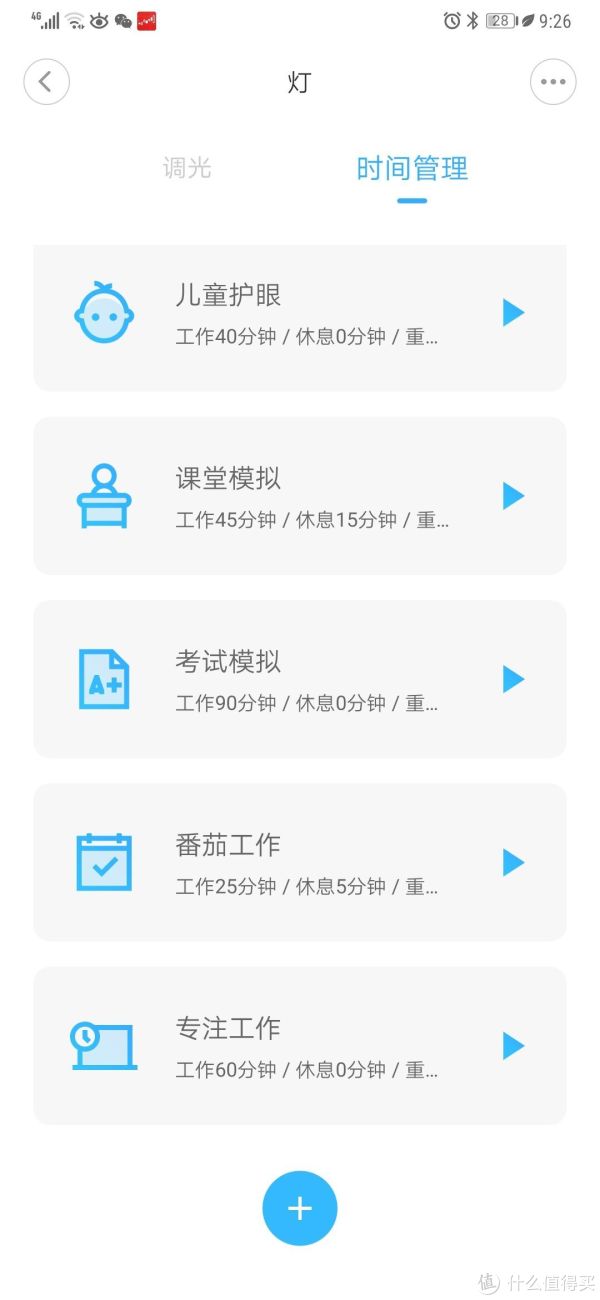Open the 番茄工作 card
This screenshot has height=1300, width=600.
300,862
